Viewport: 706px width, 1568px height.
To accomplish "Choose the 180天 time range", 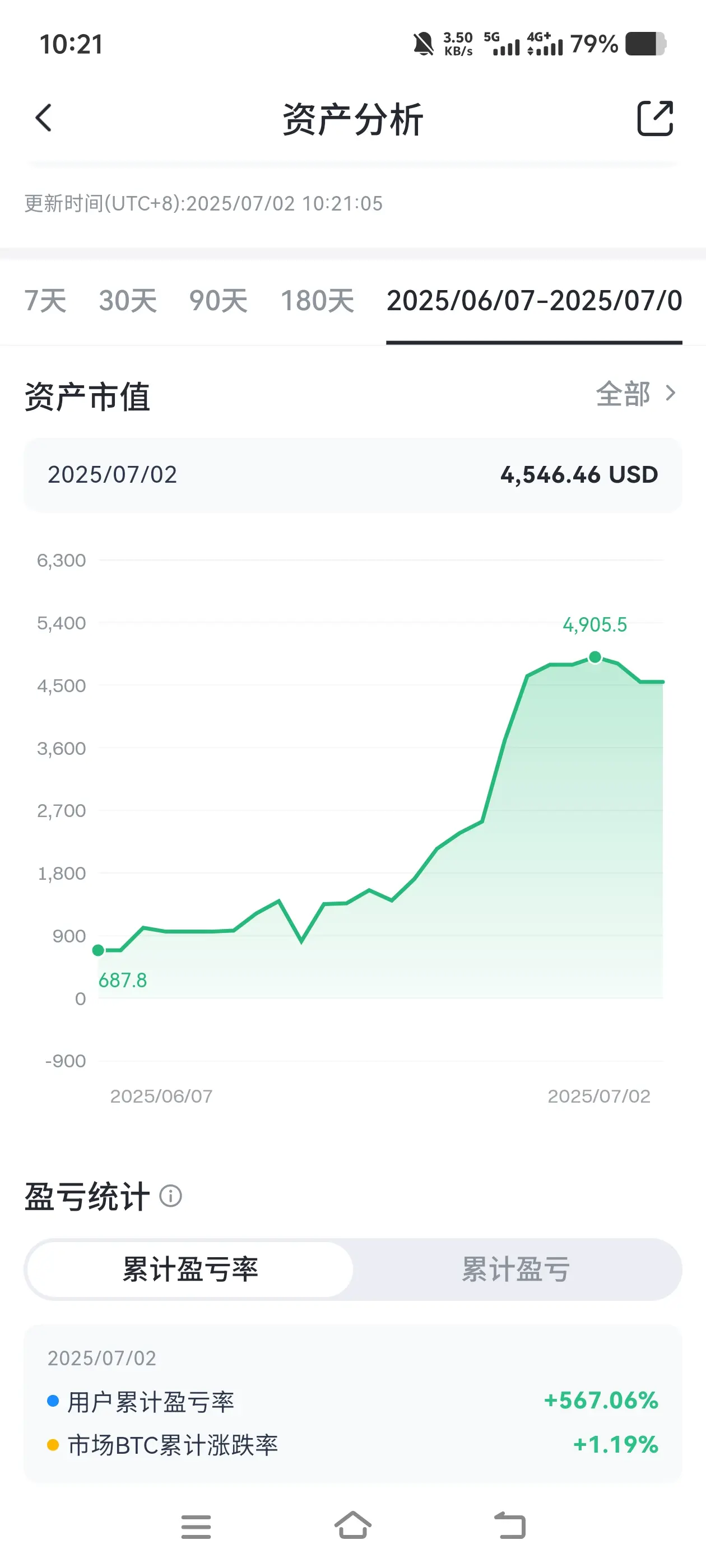I will pos(317,301).
